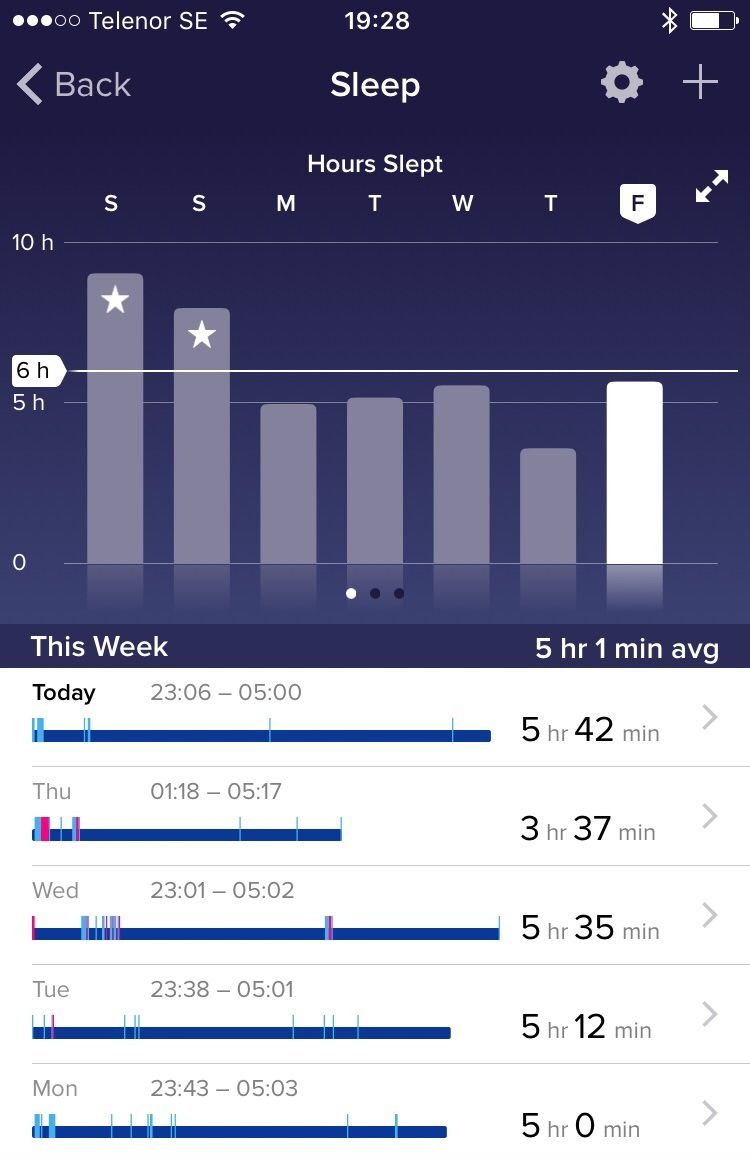Go back to the previous screen

[72, 85]
